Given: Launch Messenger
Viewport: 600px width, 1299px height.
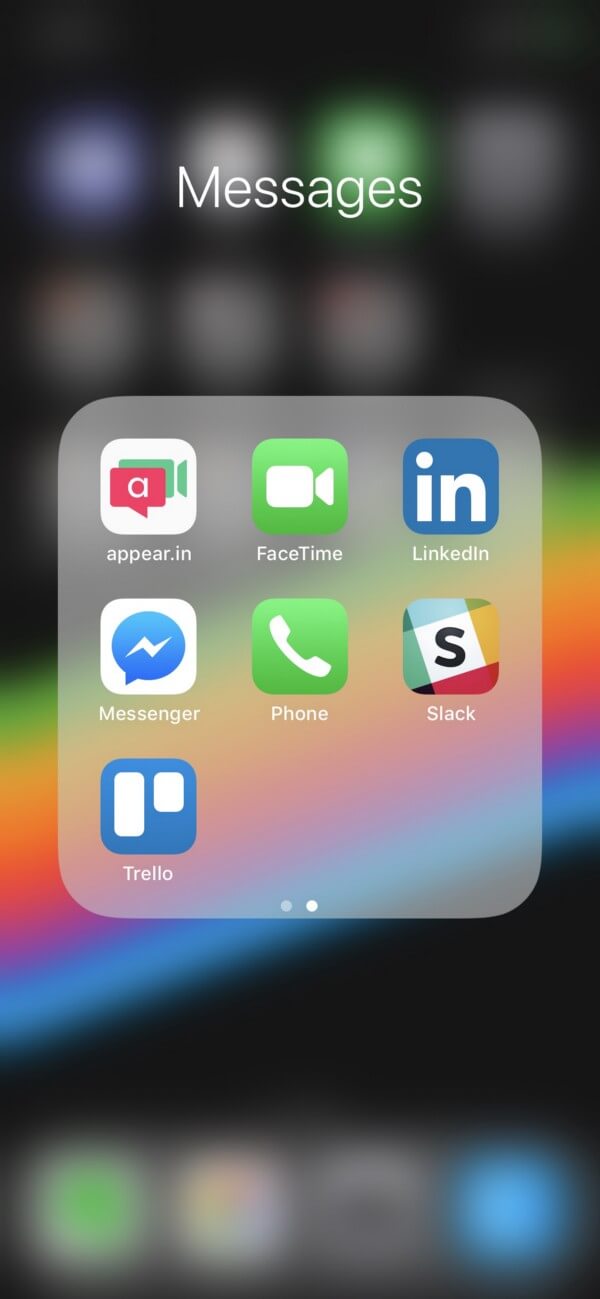Looking at the screenshot, I should coord(148,646).
